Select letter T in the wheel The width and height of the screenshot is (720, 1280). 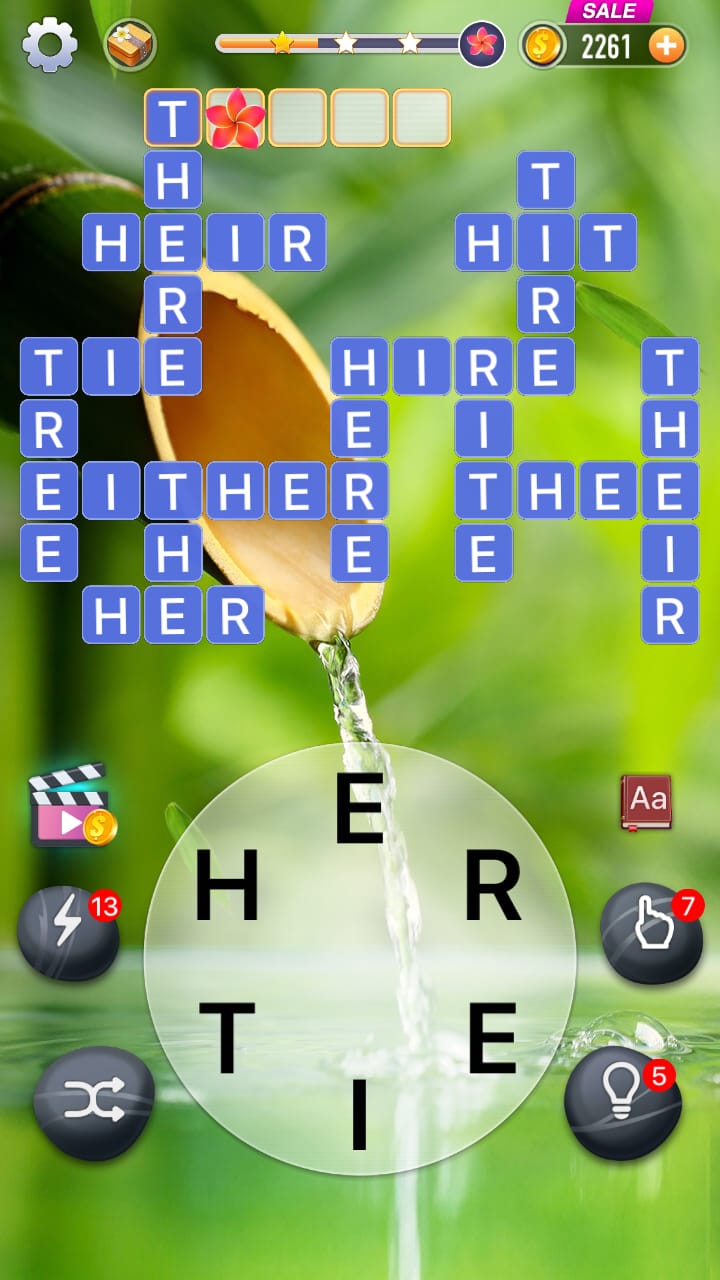click(227, 1038)
